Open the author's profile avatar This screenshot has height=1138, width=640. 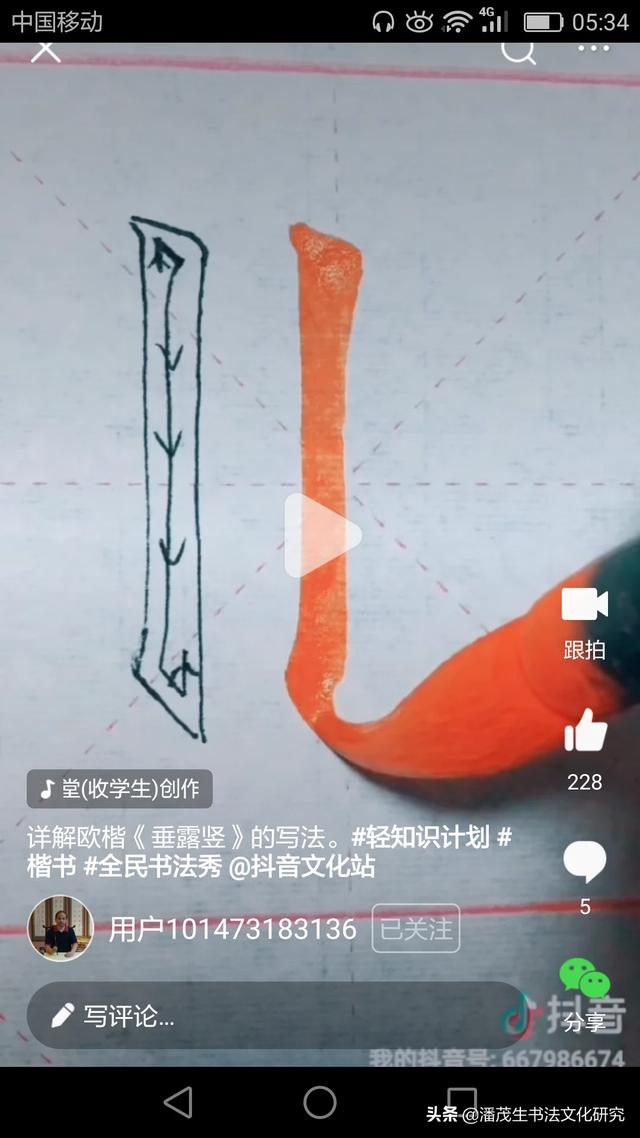pyautogui.click(x=60, y=928)
